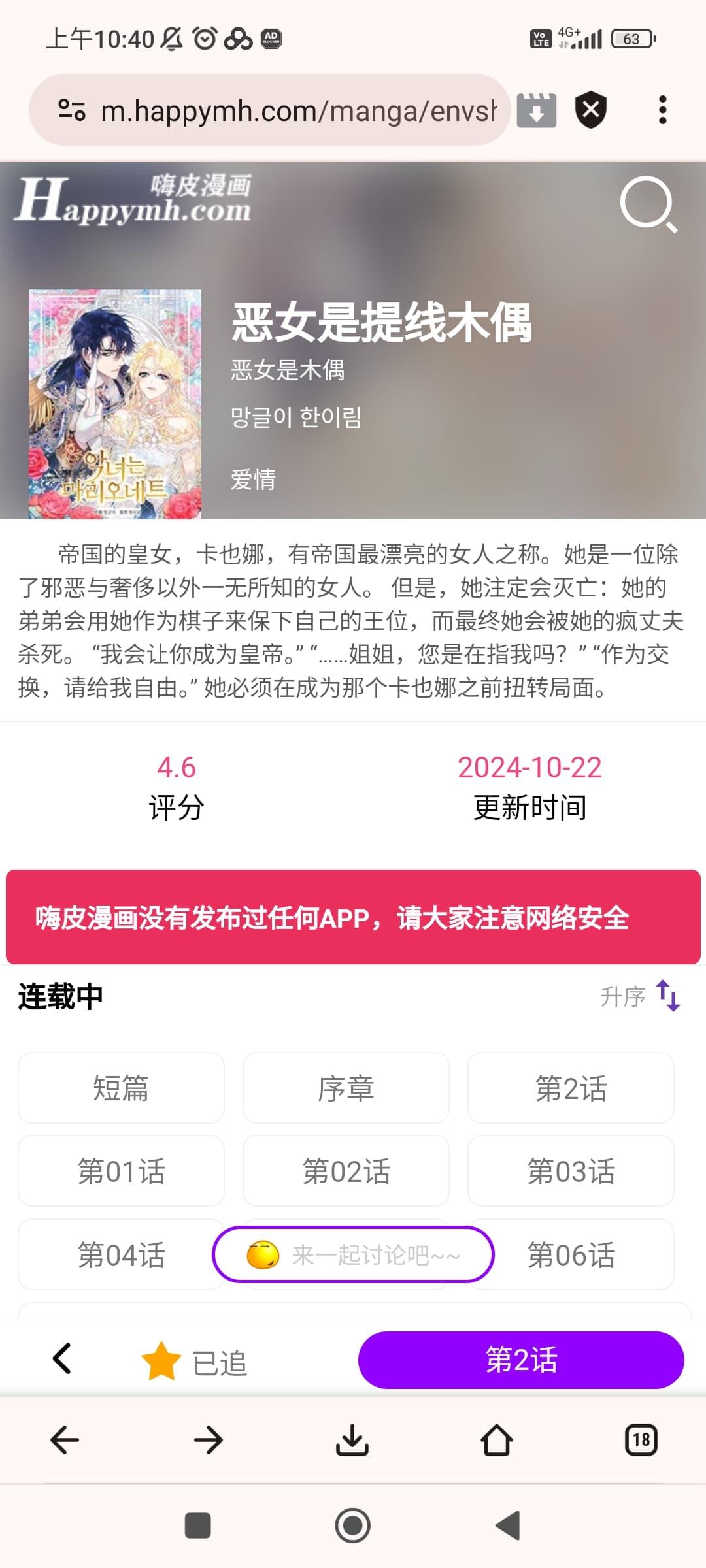This screenshot has height=1568, width=706.
Task: Open the browser tab switcher showing 18
Action: coord(641,1440)
